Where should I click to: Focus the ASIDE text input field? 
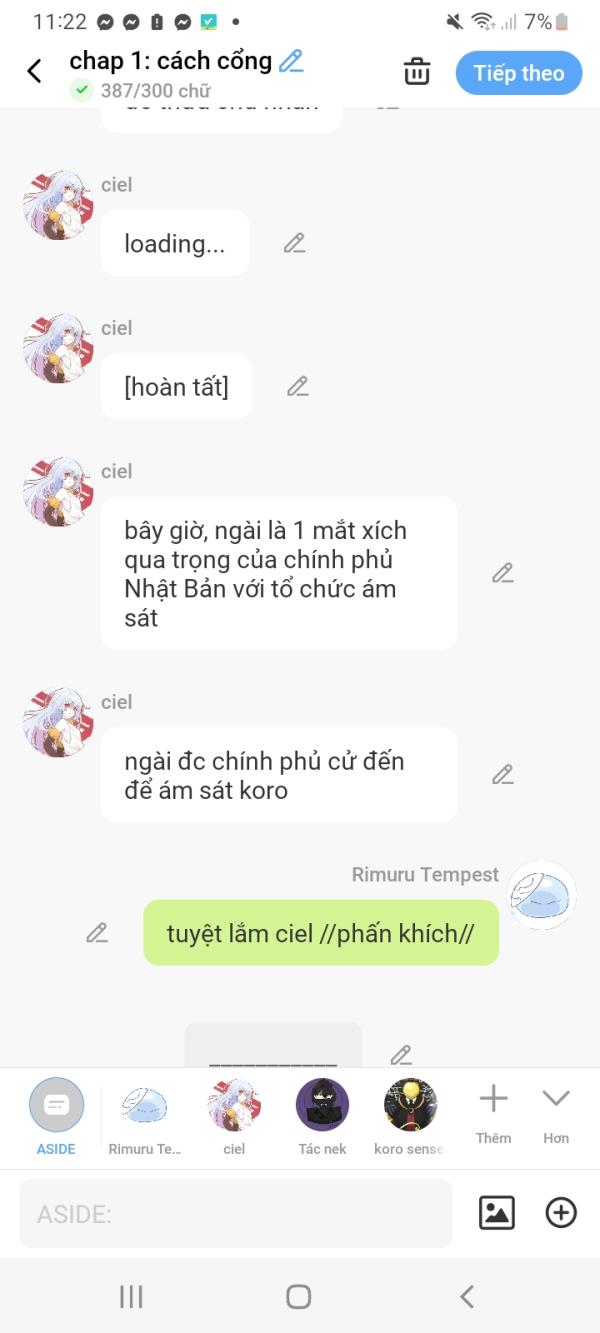[x=235, y=1214]
